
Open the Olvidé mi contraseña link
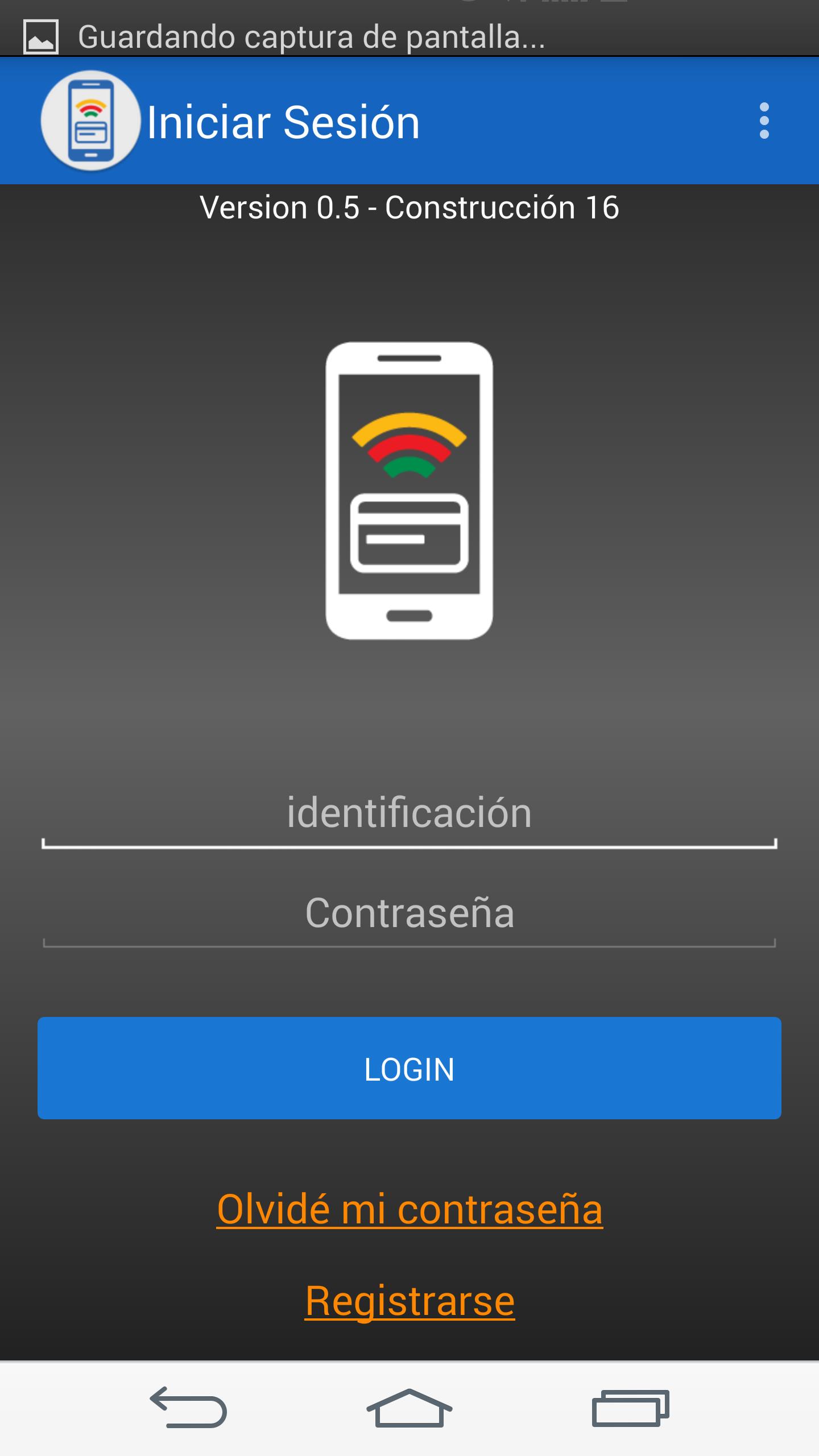coord(409,1210)
